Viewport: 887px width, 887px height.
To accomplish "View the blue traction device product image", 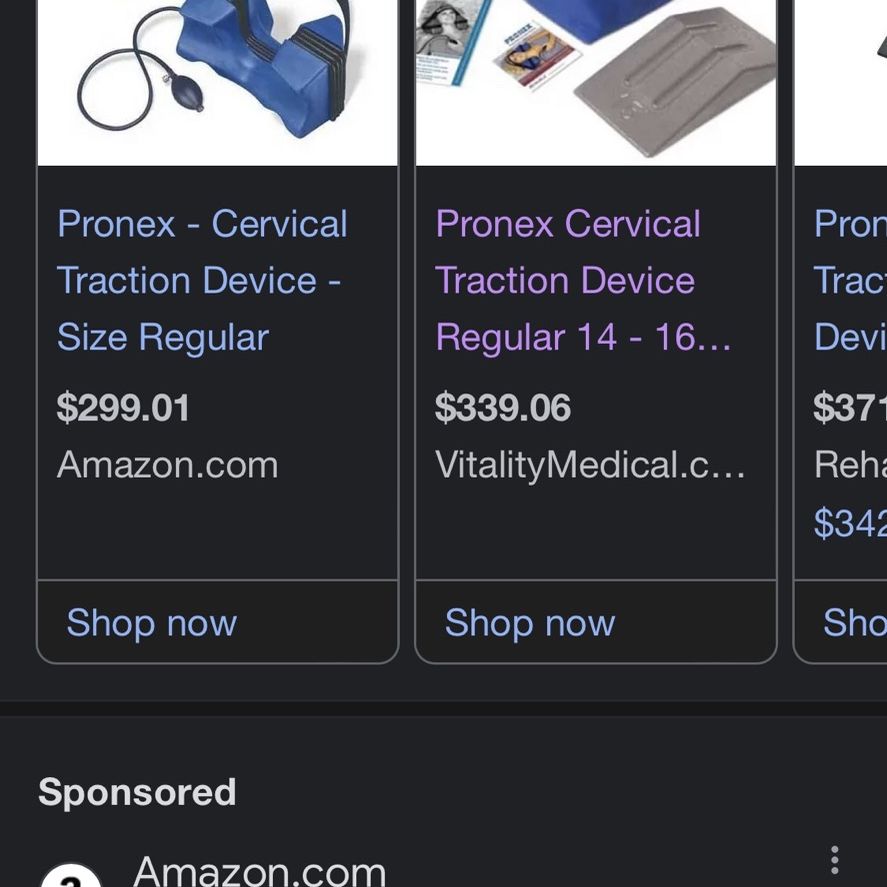I will coord(217,83).
